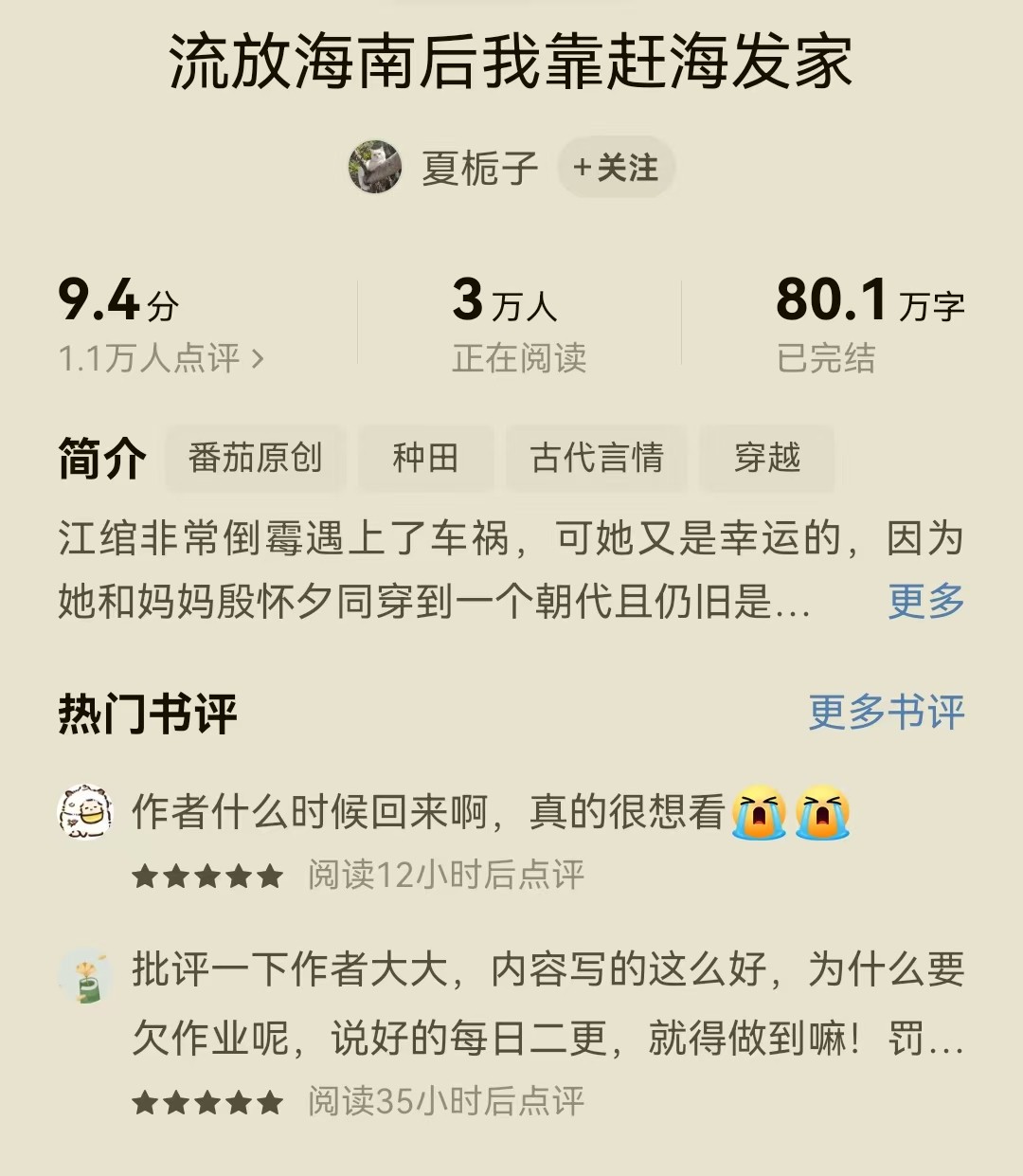Select the 古代言情 tag
Viewport: 1023px width, 1176px height.
(596, 459)
